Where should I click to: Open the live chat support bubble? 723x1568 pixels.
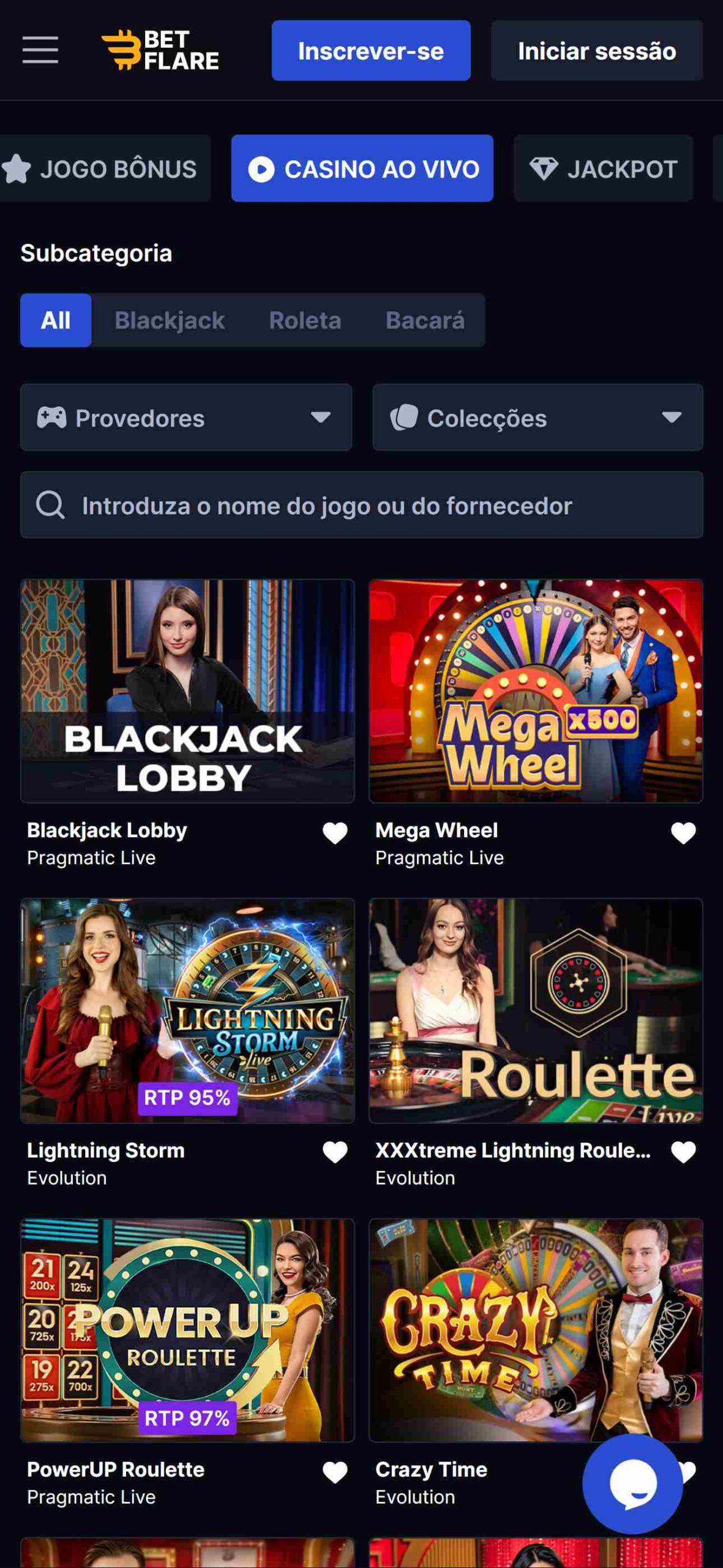pos(632,1483)
